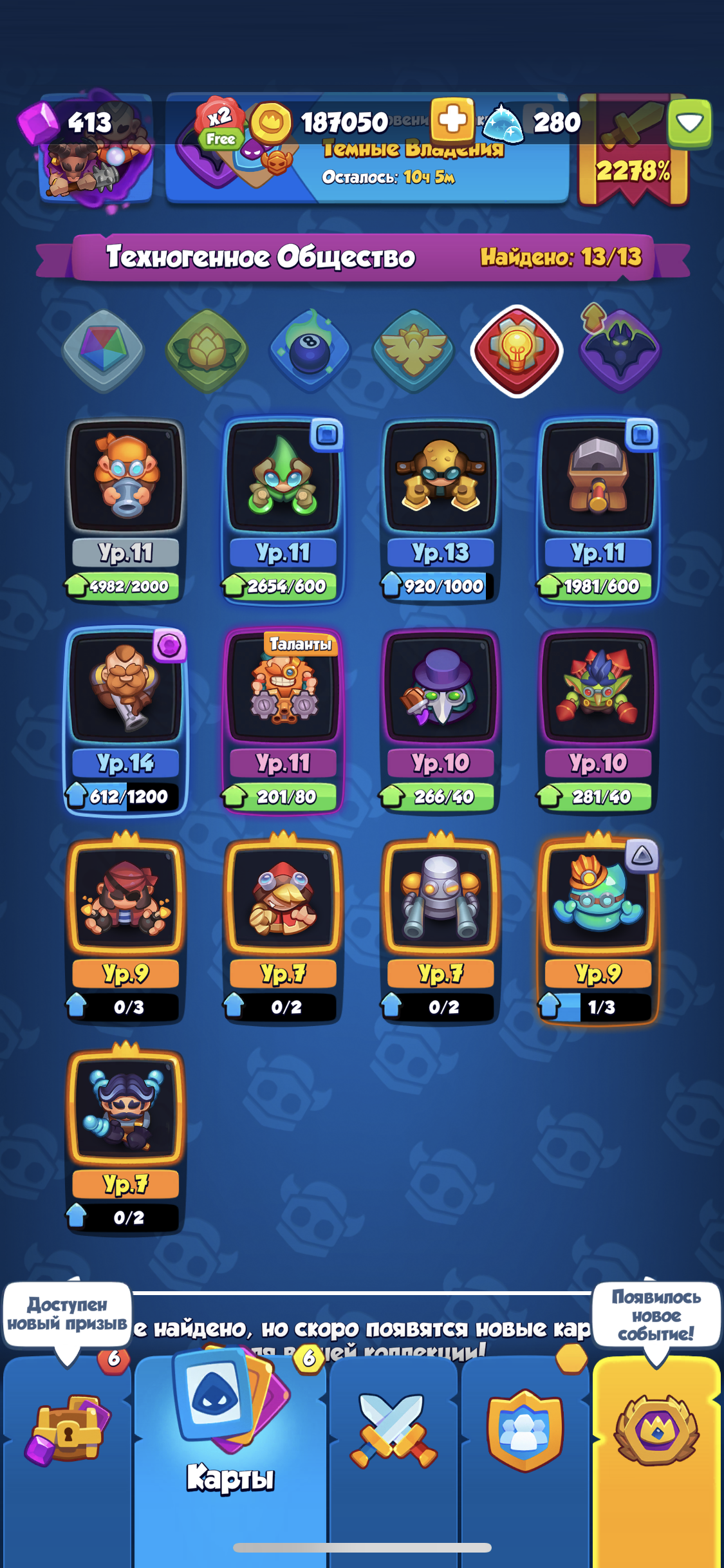Open the goblin card with 281/40
724x1568 pixels.
point(599,721)
